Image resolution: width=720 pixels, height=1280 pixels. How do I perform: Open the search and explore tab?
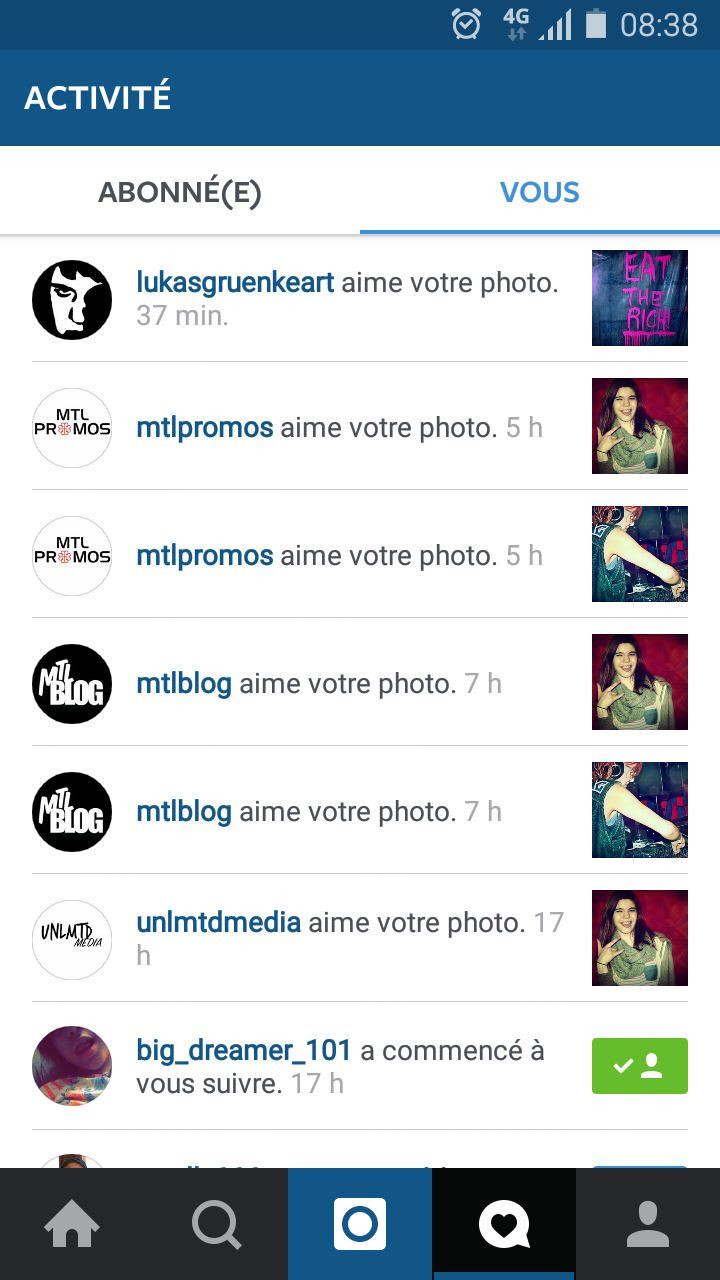(x=216, y=1224)
